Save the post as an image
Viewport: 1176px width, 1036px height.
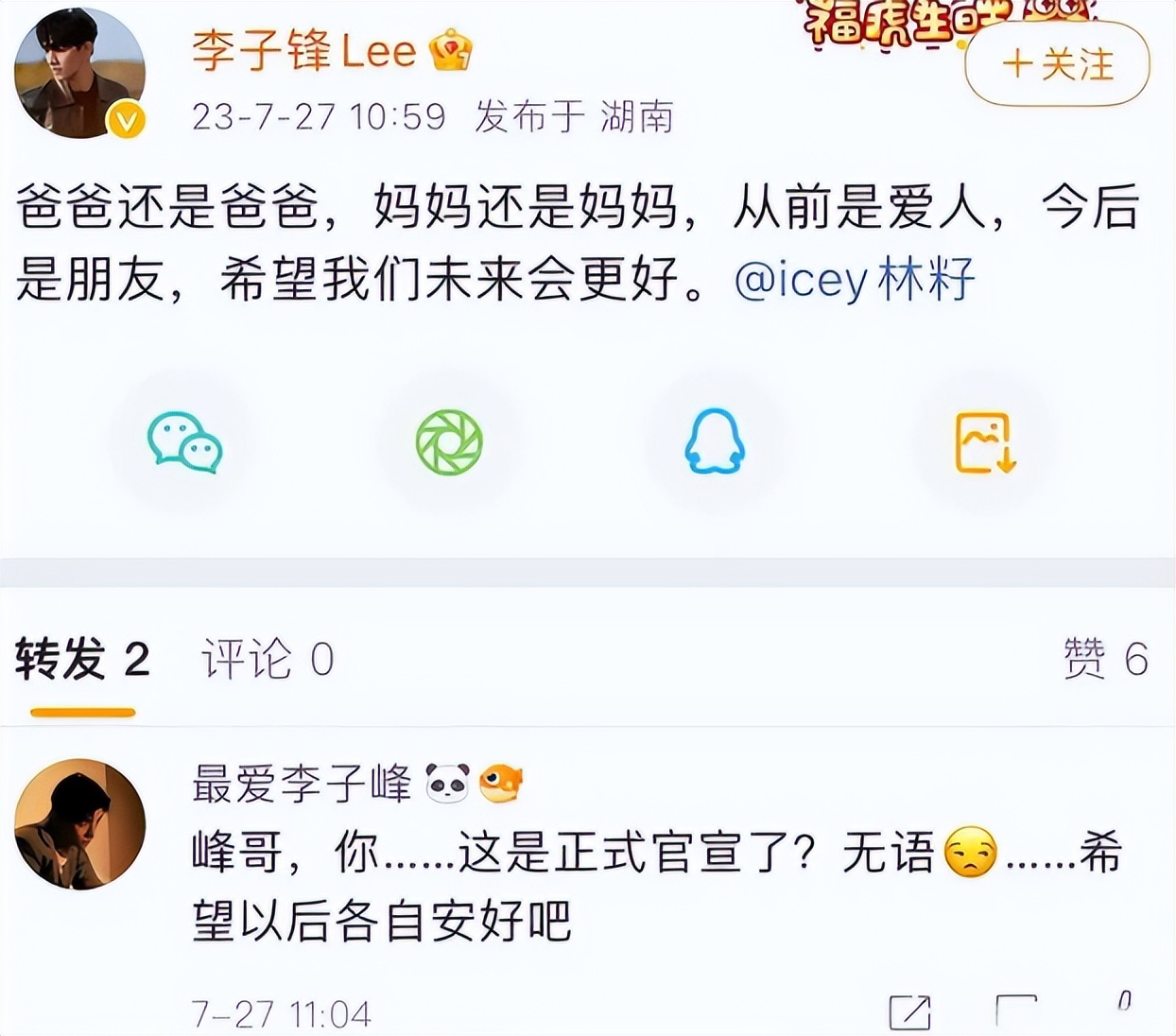[x=984, y=442]
